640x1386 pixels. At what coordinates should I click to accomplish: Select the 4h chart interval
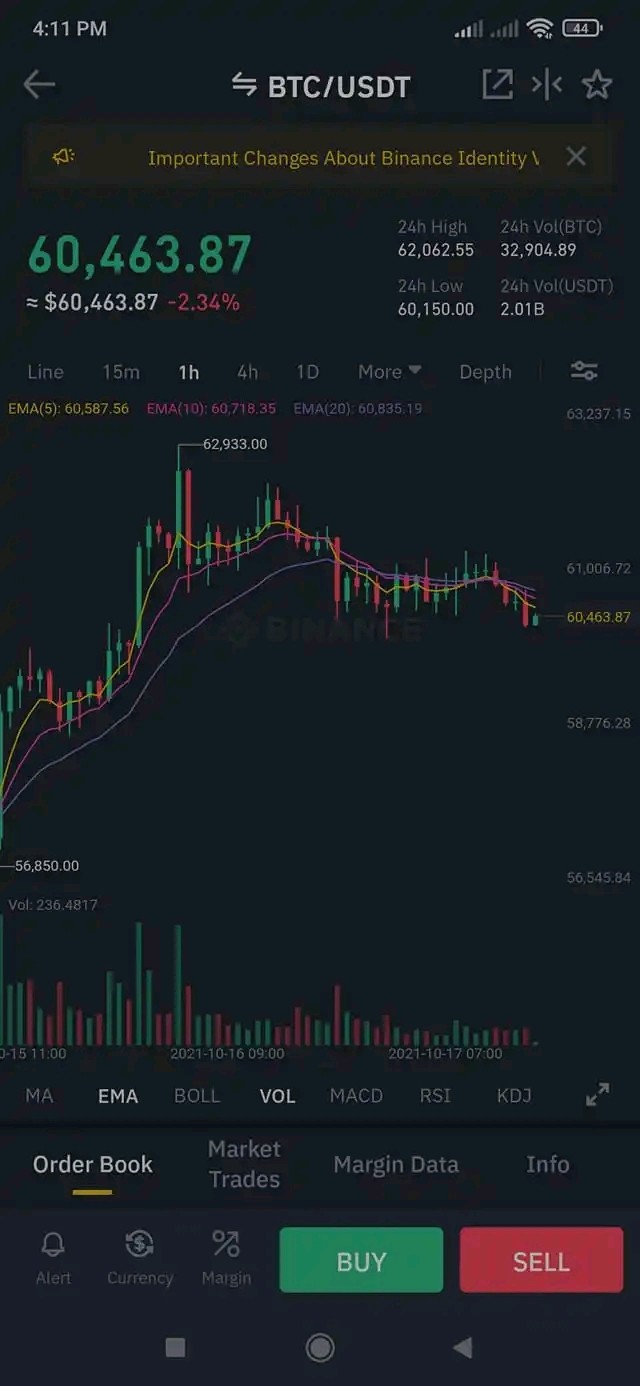tap(247, 372)
